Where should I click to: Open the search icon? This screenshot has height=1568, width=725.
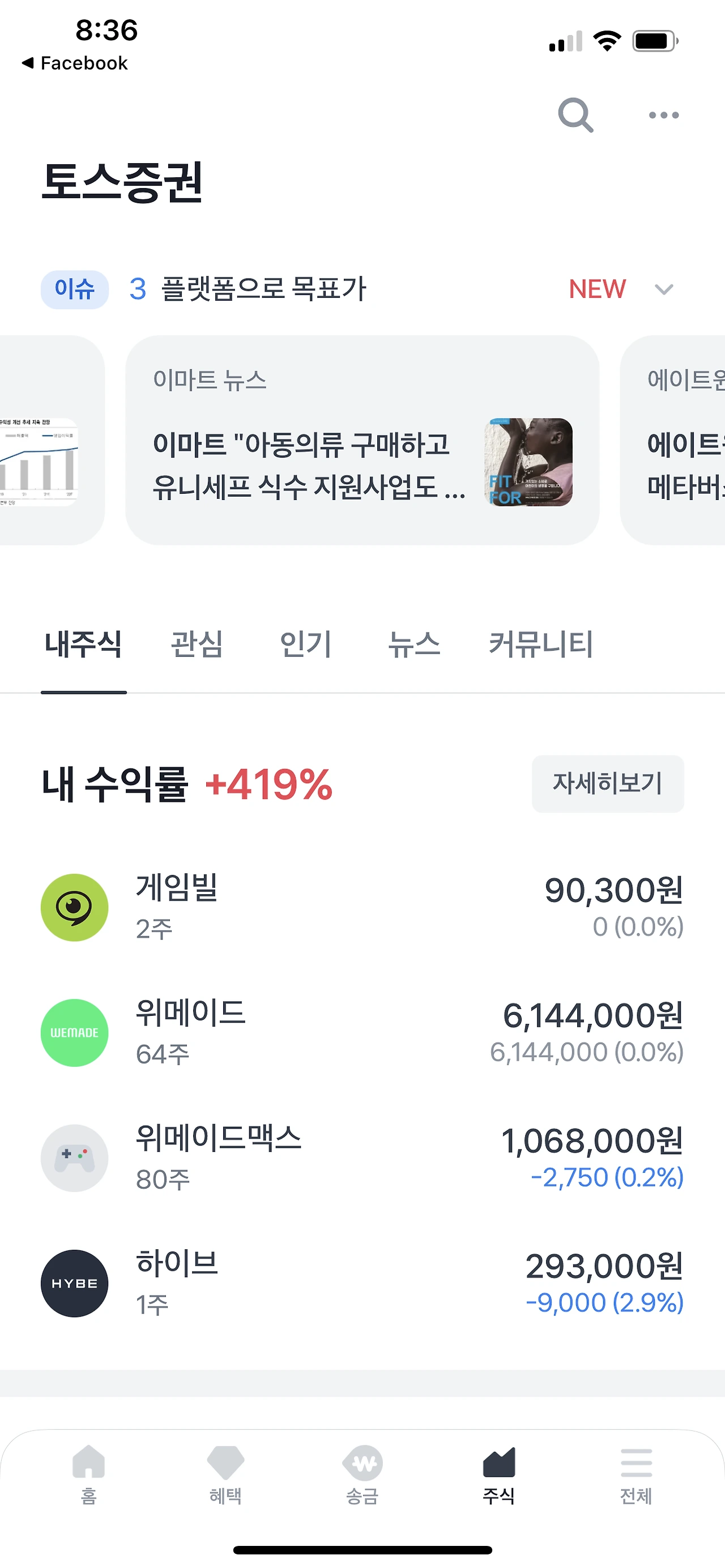point(575,114)
